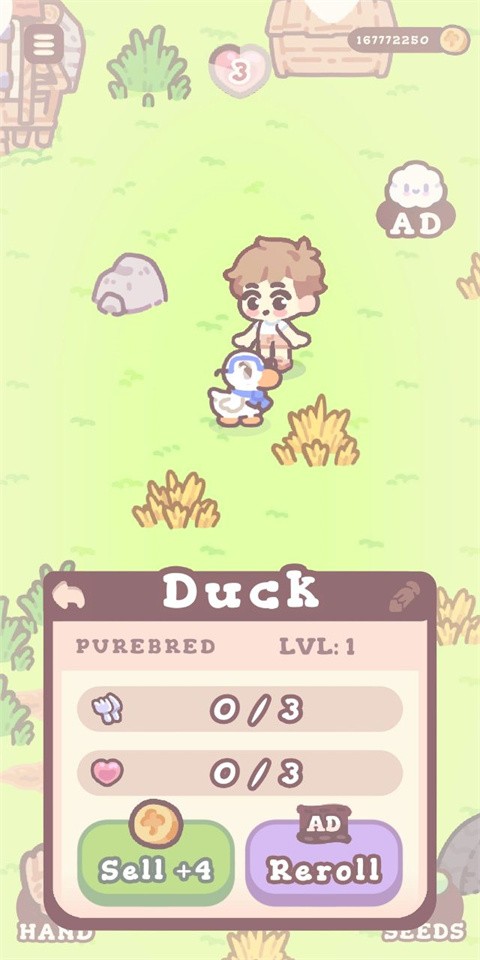Select the Hand tool
Image resolution: width=480 pixels, height=960 pixels.
click(x=56, y=932)
